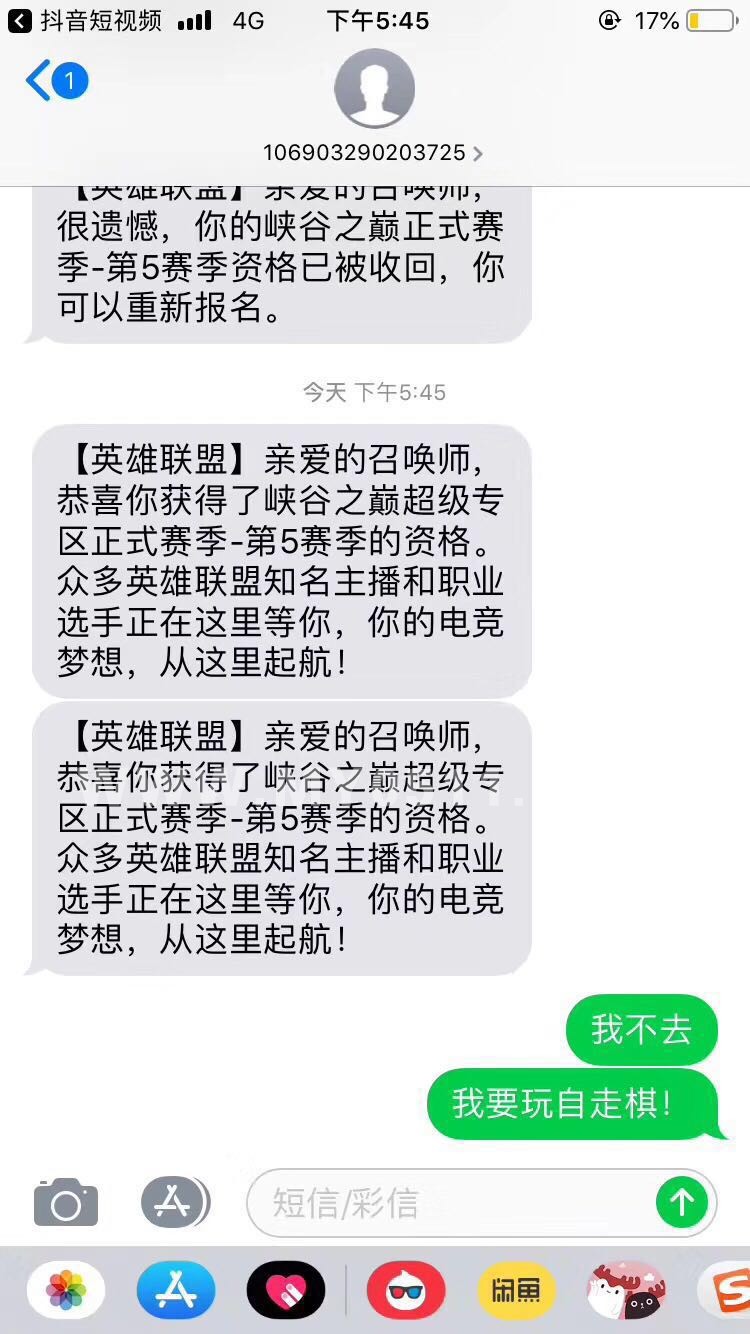Open the cartoon sticker app in the strip
This screenshot has height=1334, width=750.
(x=626, y=1292)
